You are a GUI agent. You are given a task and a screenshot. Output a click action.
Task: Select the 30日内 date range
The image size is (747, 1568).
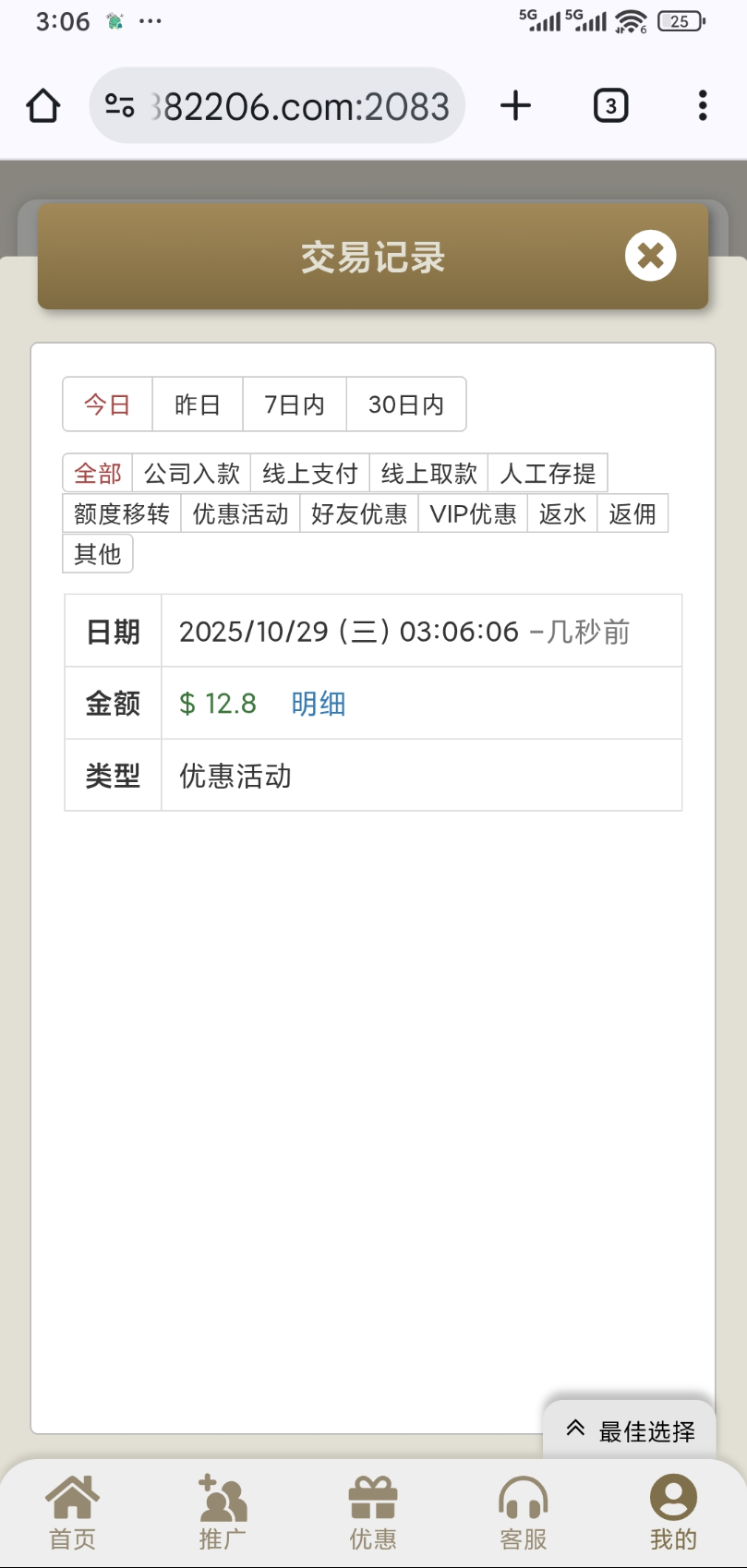405,404
